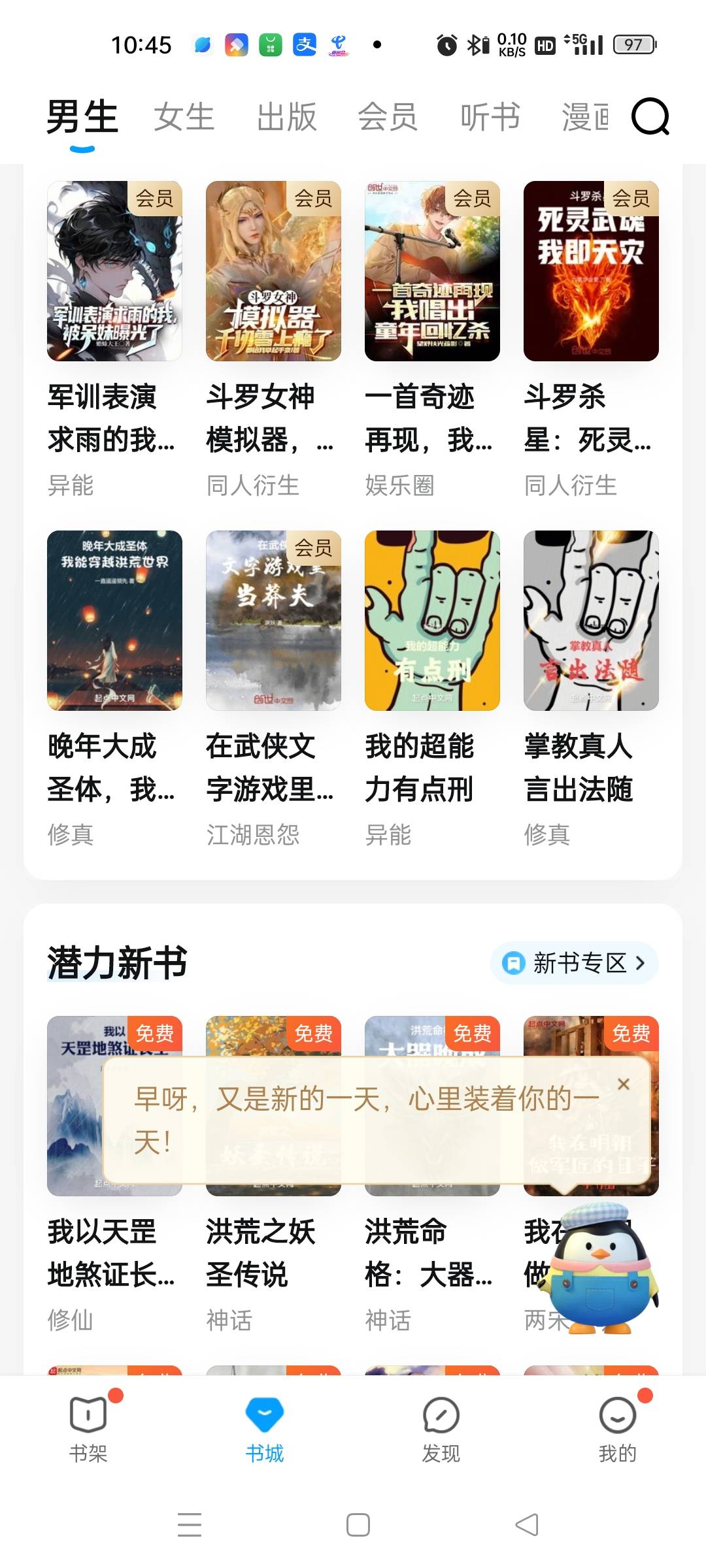Open the book 军训表演求雨的我
The image size is (706, 1568).
pyautogui.click(x=114, y=271)
